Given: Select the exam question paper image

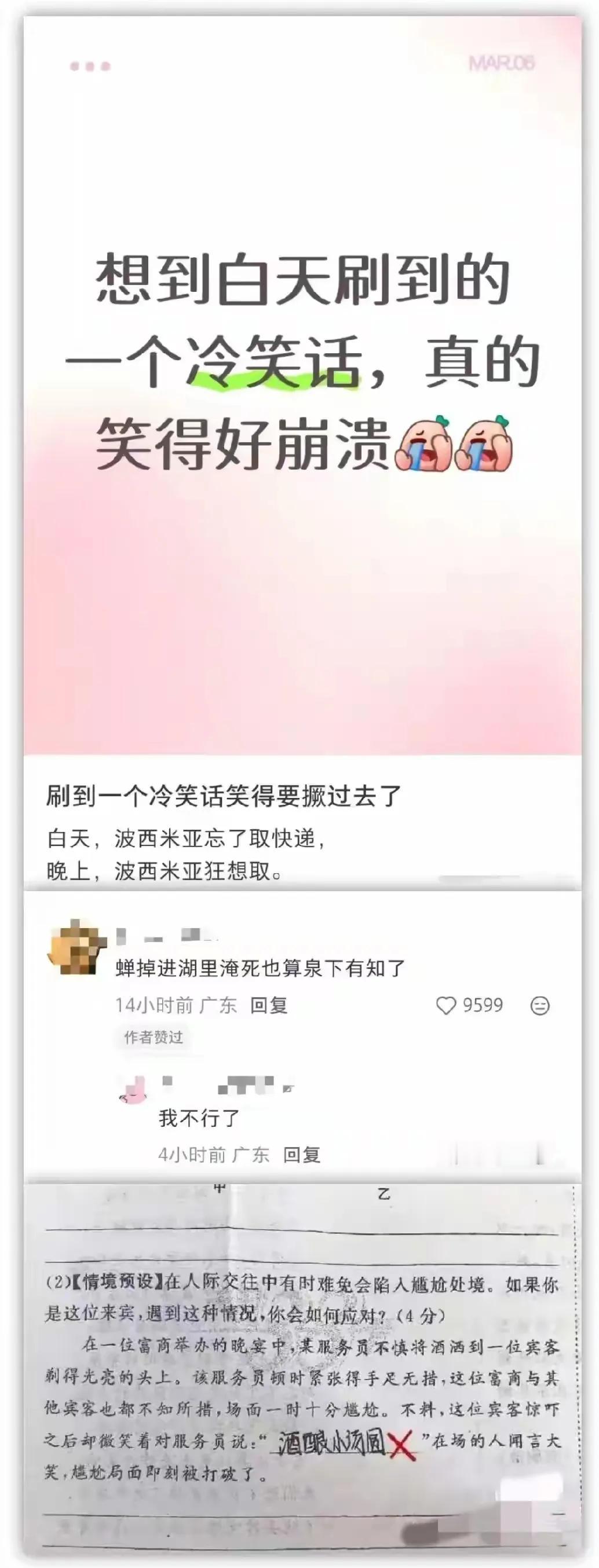Looking at the screenshot, I should [x=299, y=1369].
